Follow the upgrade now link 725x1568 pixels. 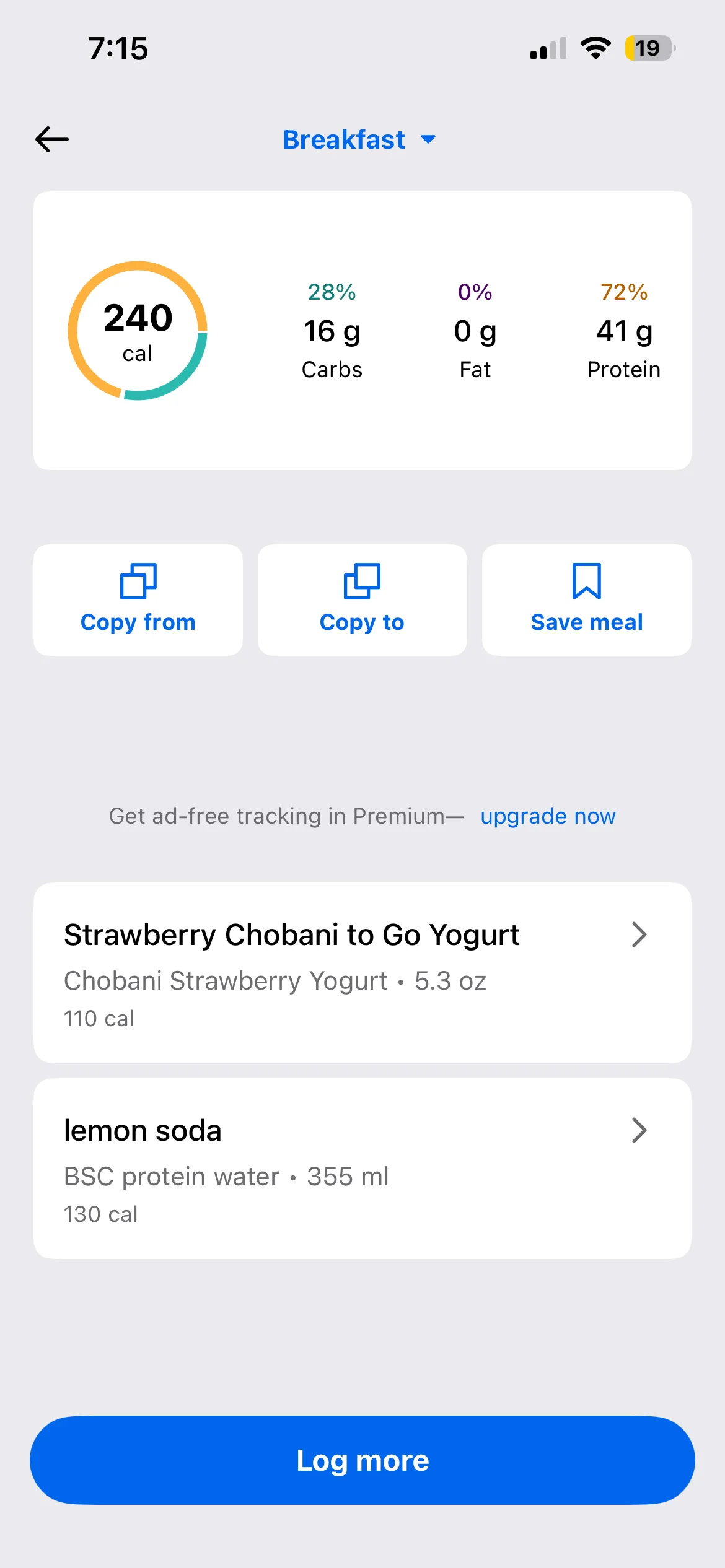click(x=548, y=816)
